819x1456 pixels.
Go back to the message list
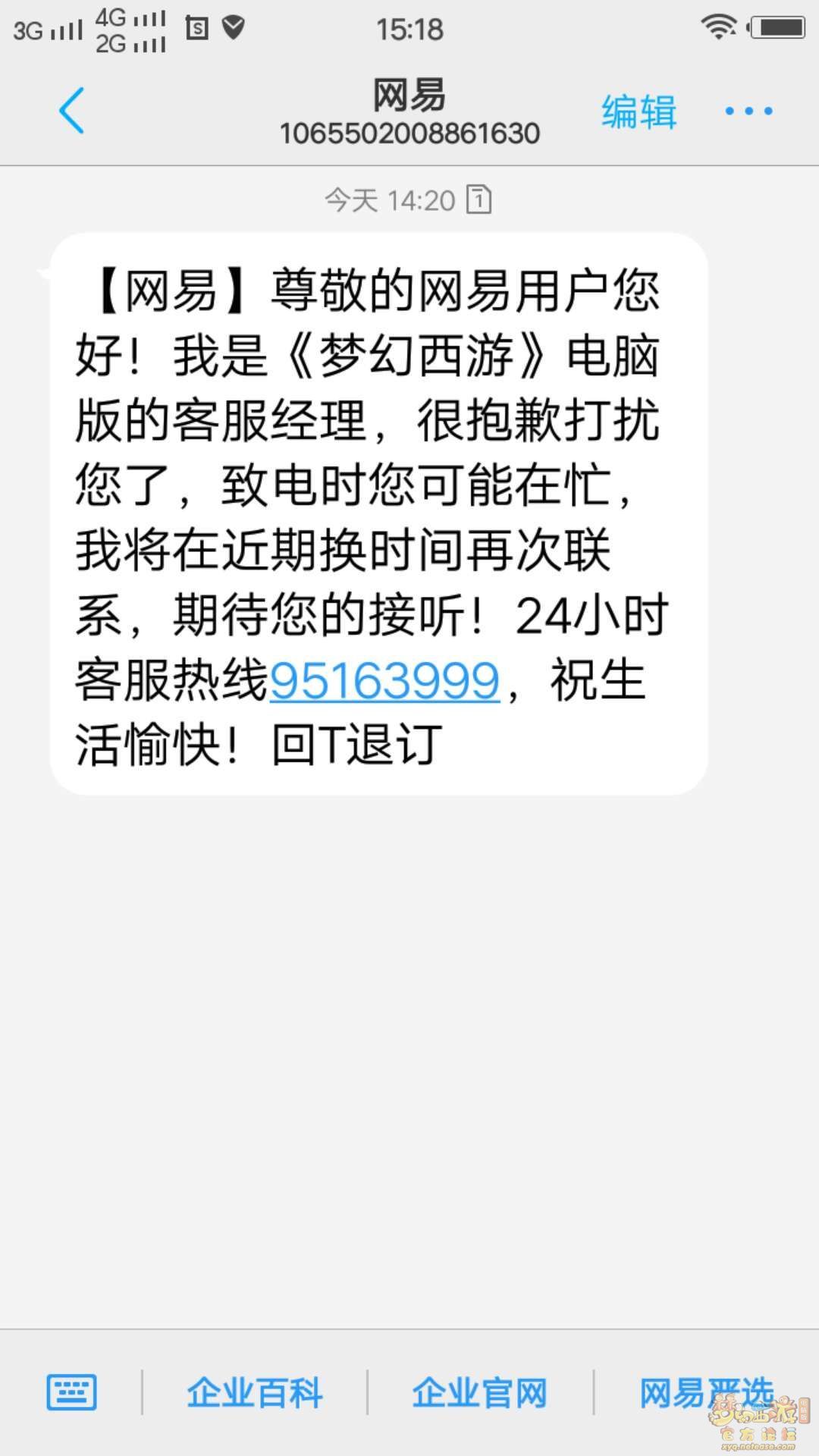pos(71,111)
